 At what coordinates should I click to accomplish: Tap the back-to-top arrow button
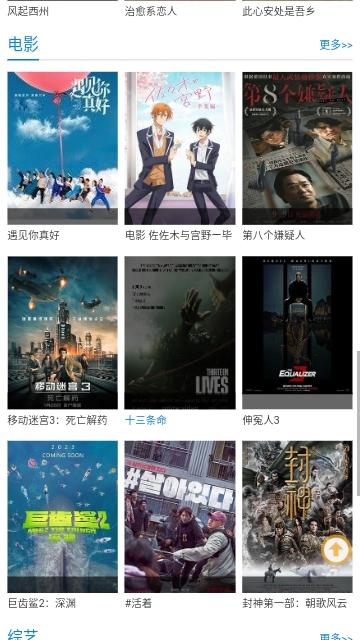(x=336, y=550)
